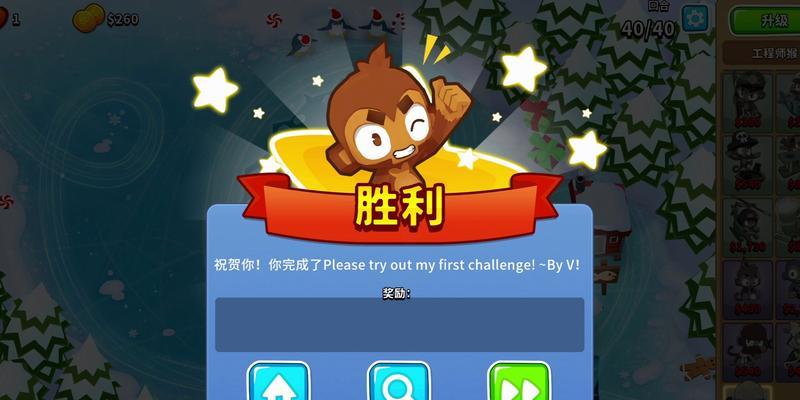This screenshot has height=400, width=800.
Task: Open the settings gear icon
Action: (694, 17)
